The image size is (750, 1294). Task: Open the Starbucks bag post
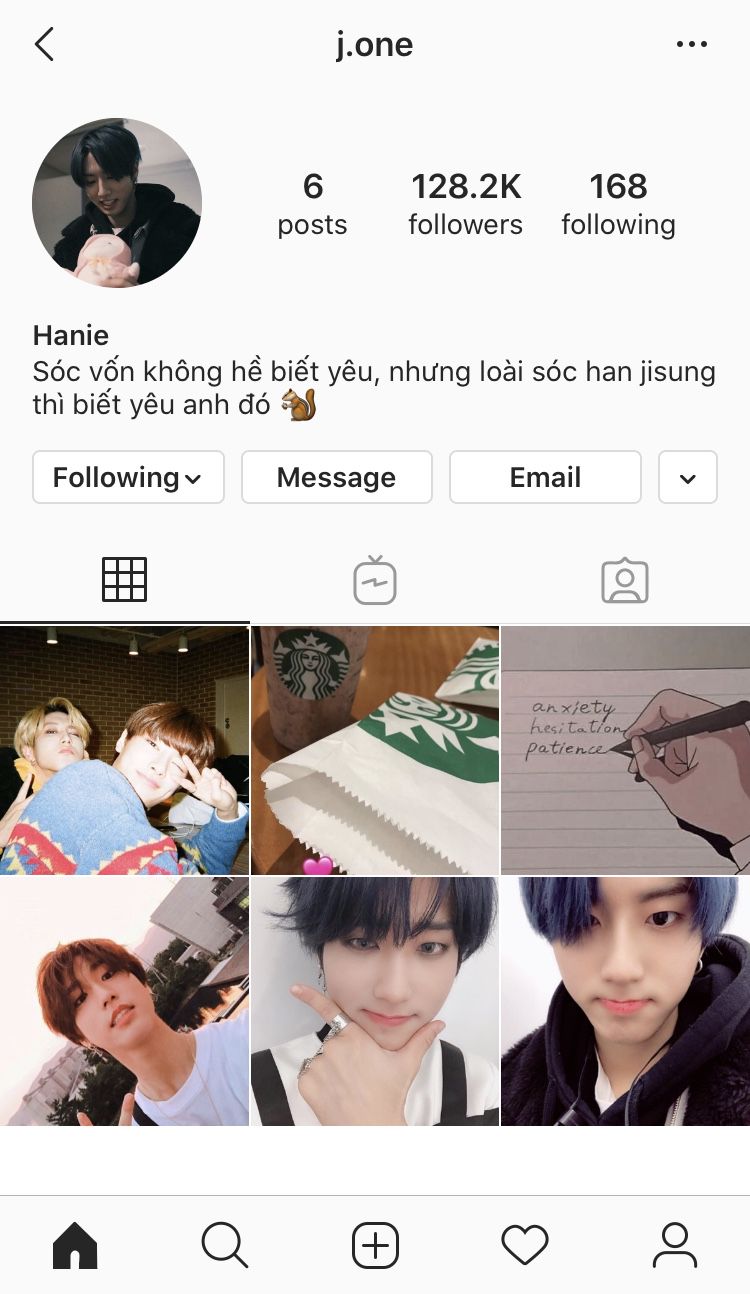[x=375, y=750]
